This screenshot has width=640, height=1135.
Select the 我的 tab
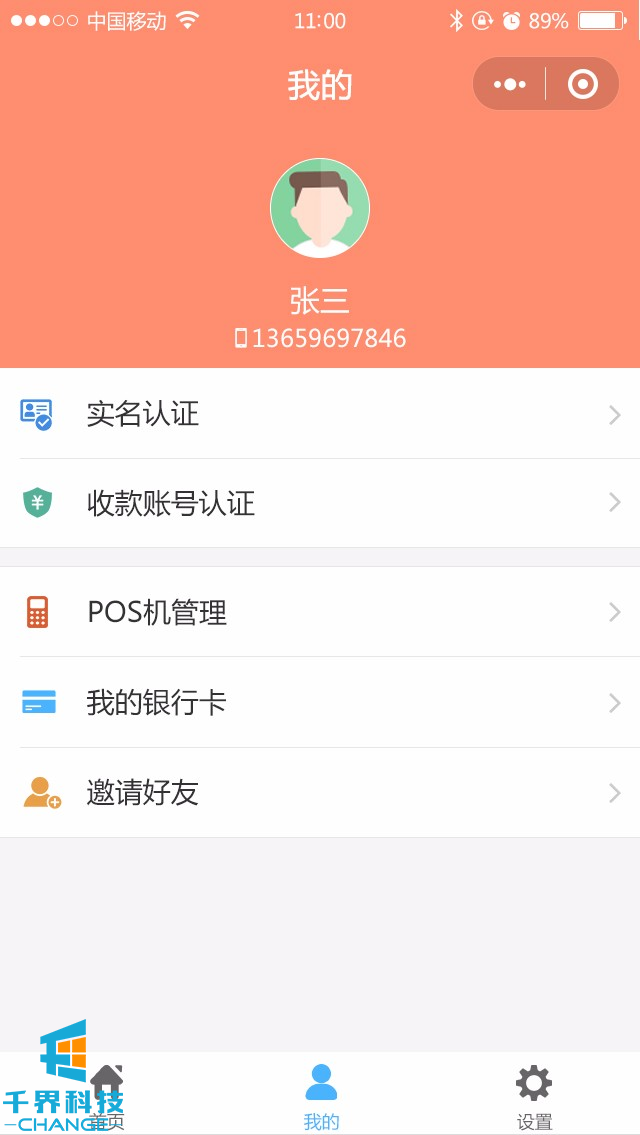pyautogui.click(x=321, y=1095)
